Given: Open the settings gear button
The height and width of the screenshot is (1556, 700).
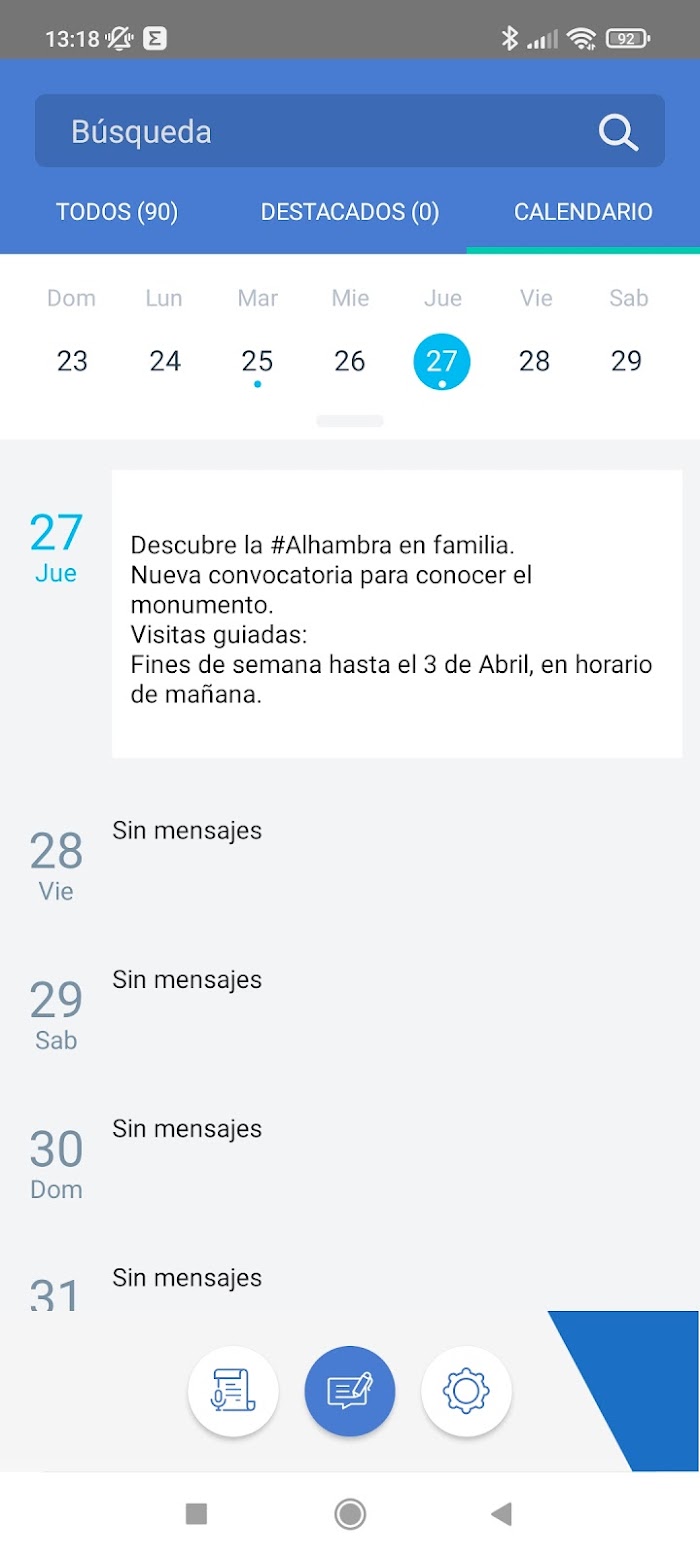Looking at the screenshot, I should [466, 1391].
